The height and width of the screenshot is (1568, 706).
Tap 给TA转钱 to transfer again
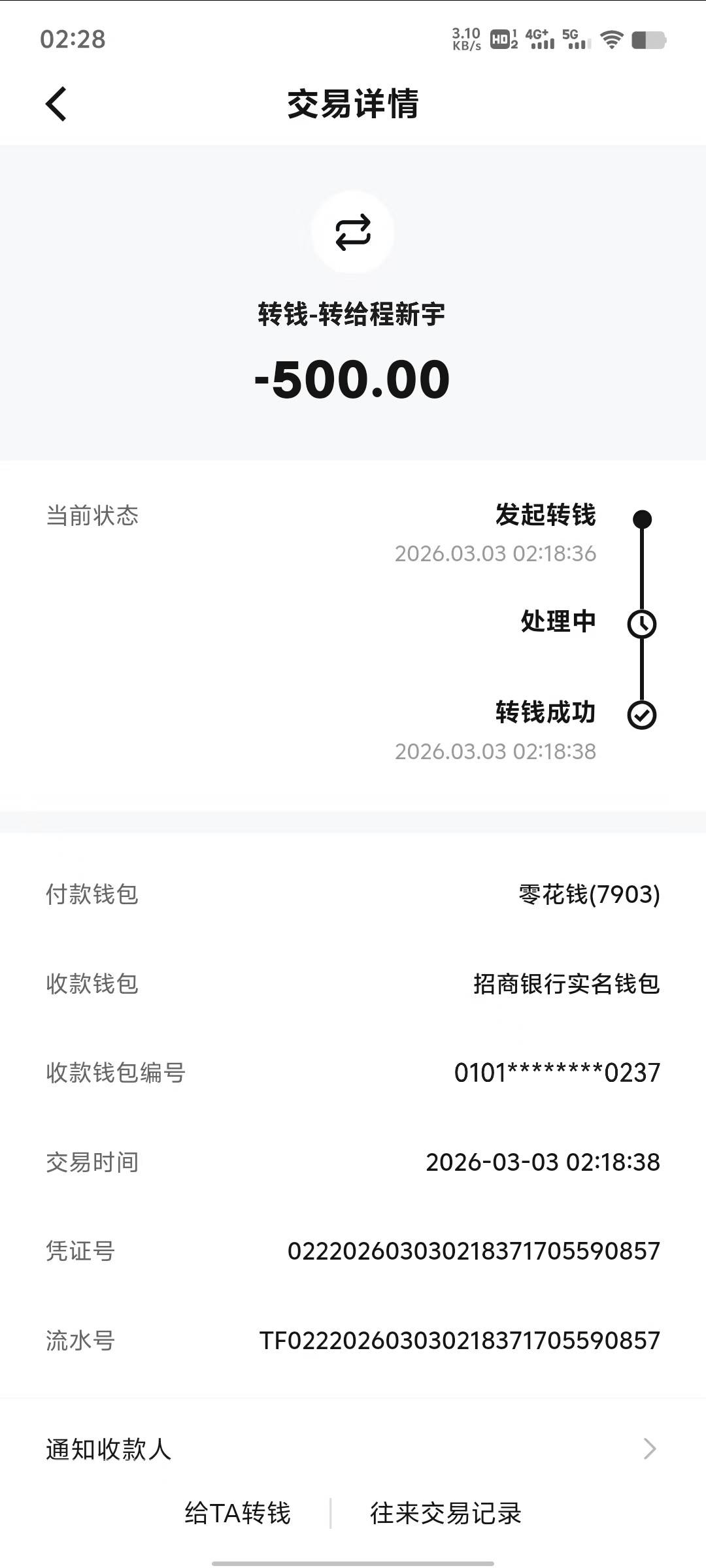[237, 1513]
